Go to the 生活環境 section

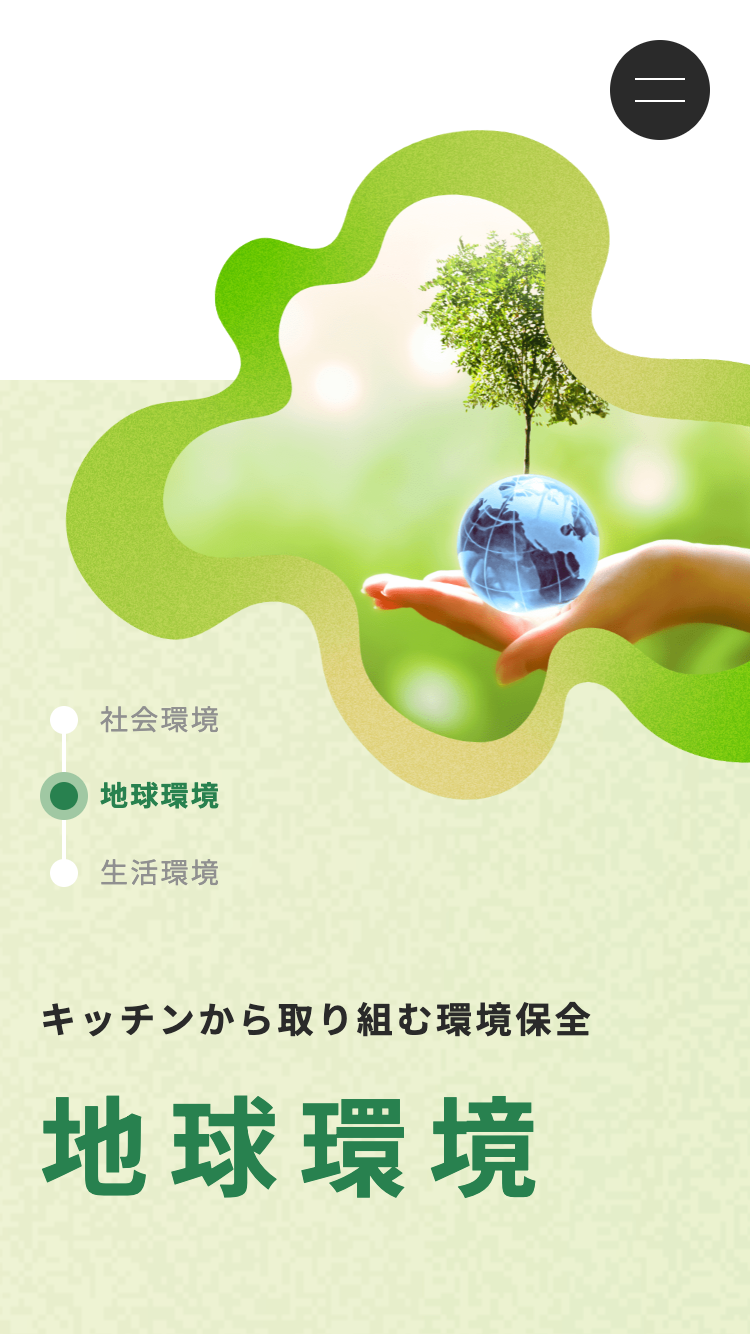(x=158, y=873)
